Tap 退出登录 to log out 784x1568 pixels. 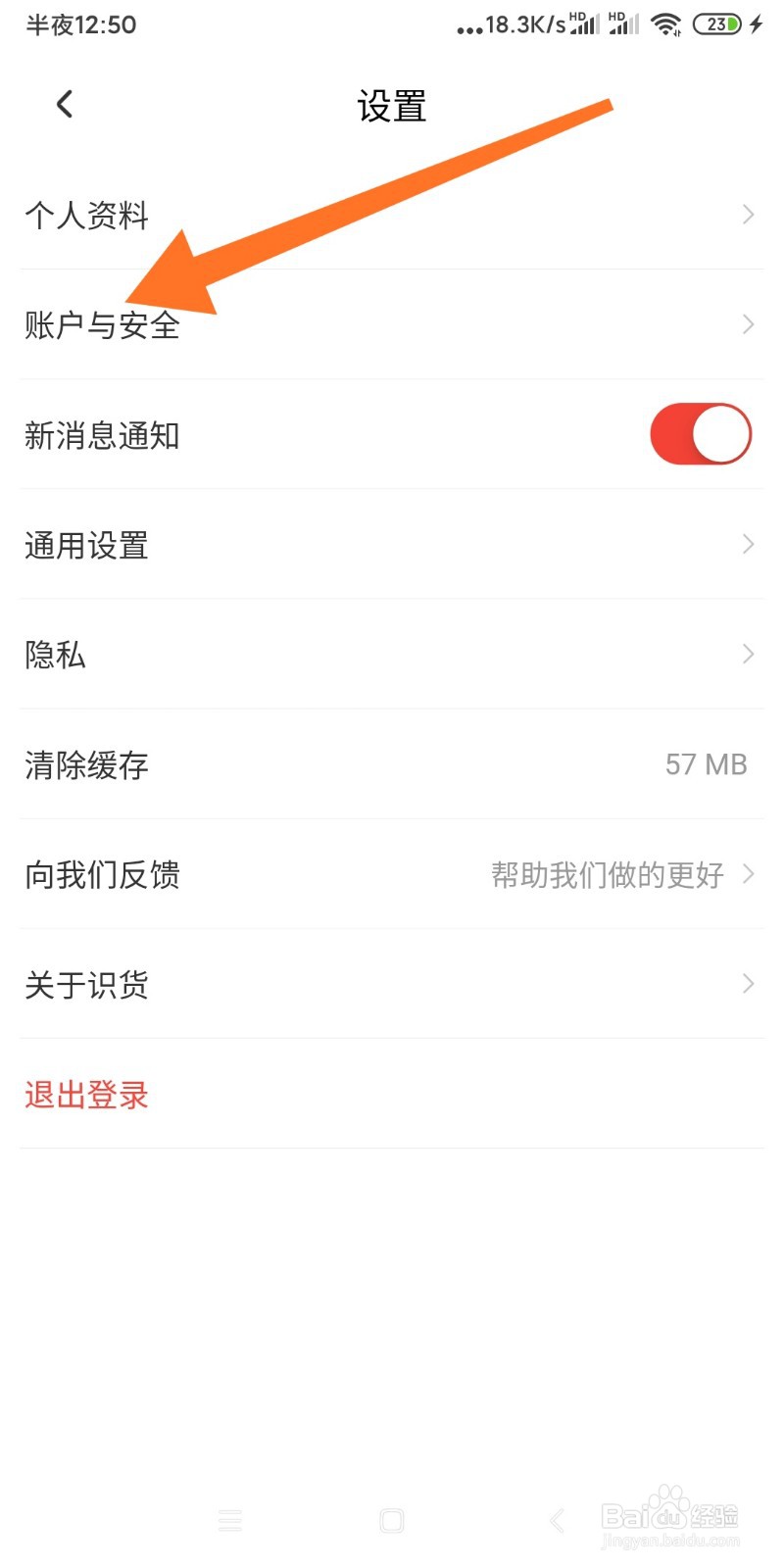pos(86,1095)
